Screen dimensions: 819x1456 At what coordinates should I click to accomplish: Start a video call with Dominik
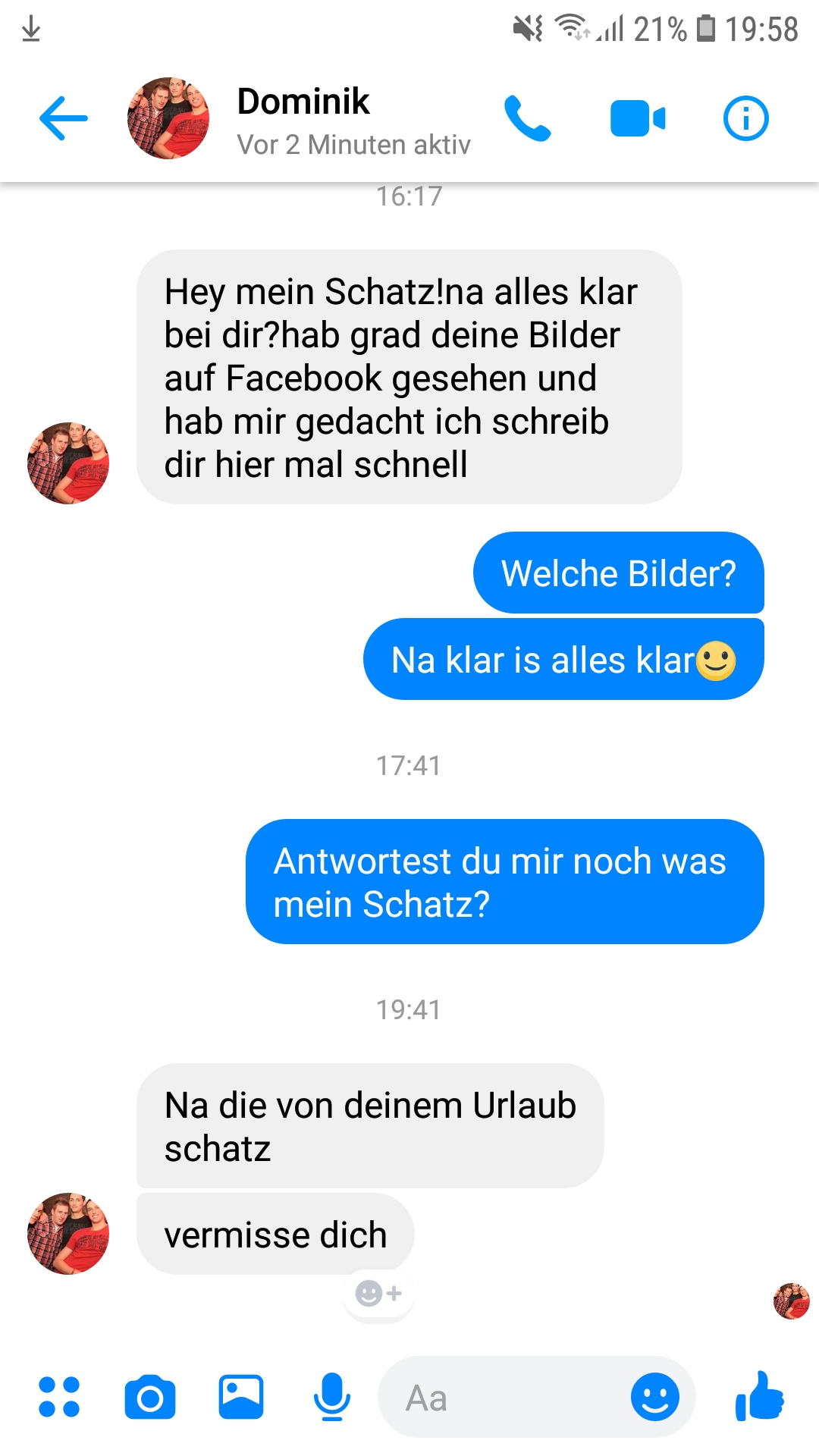tap(637, 118)
